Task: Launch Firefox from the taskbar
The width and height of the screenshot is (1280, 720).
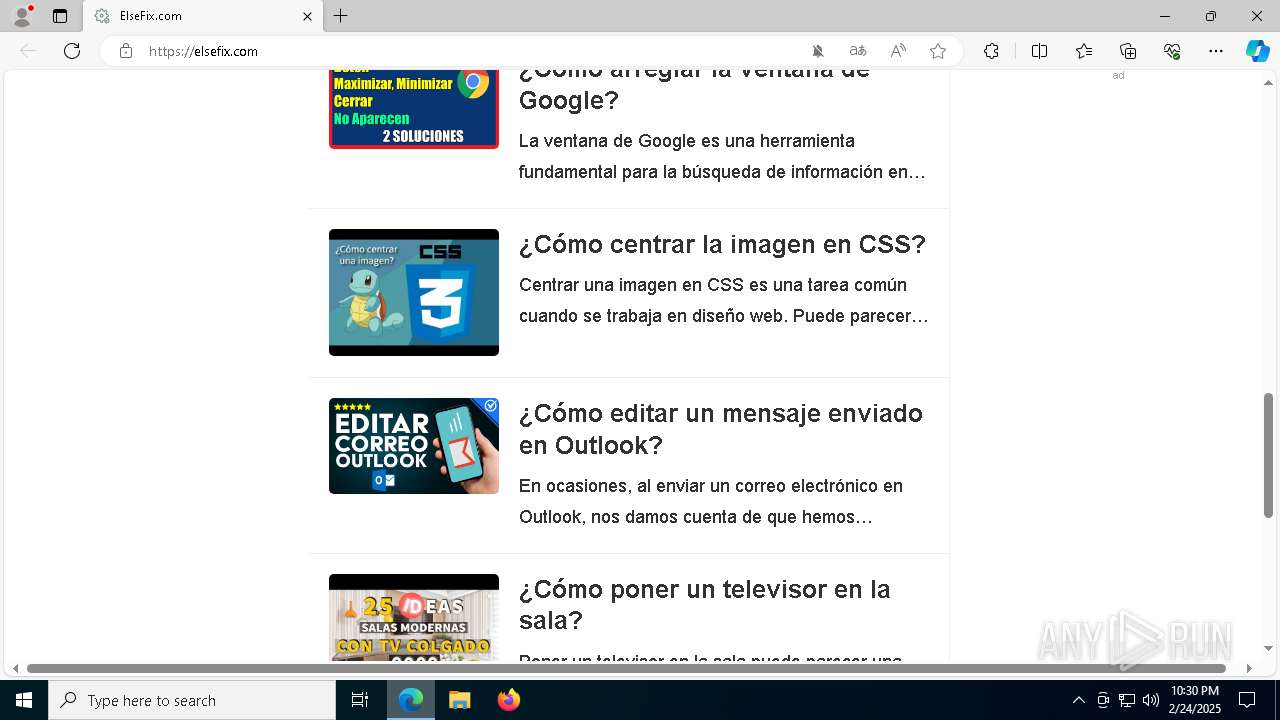Action: coord(509,700)
